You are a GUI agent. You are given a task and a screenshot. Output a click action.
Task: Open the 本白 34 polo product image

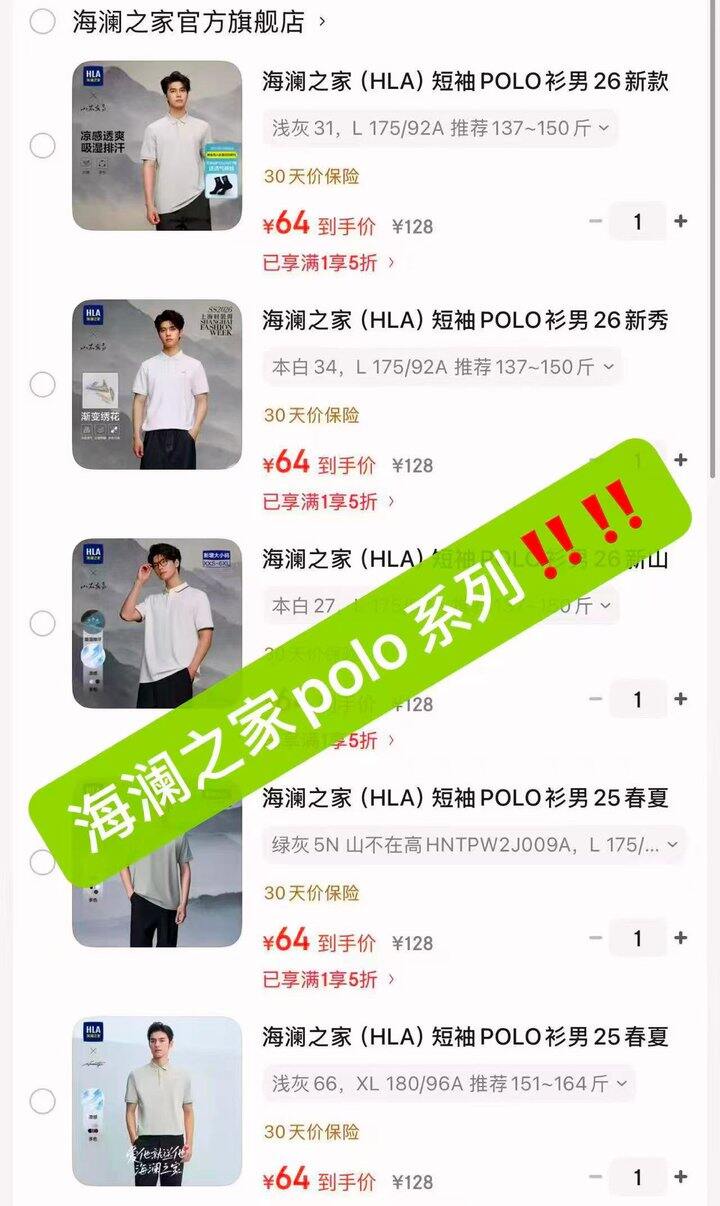point(157,384)
